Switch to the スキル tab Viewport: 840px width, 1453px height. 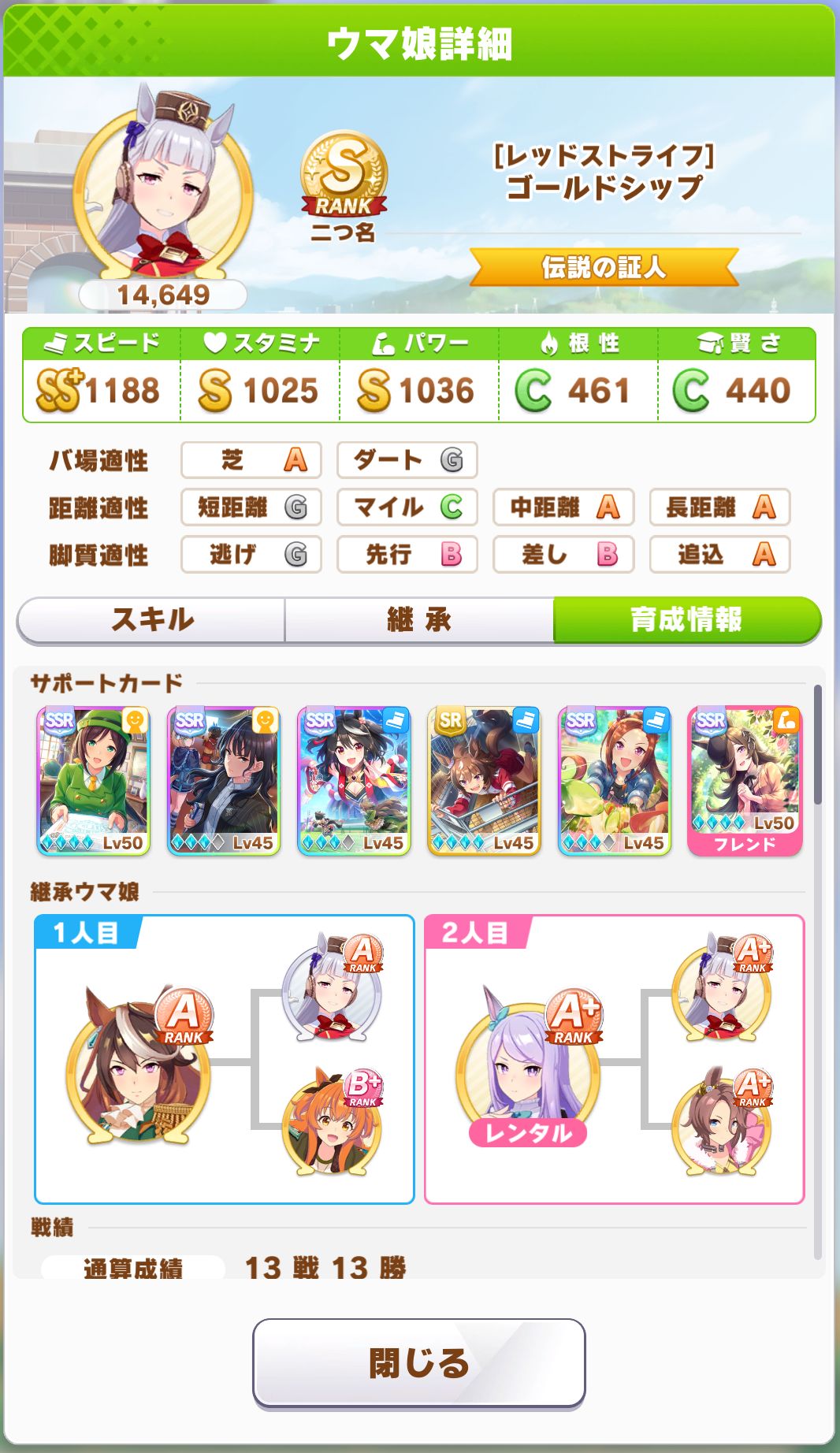point(151,620)
